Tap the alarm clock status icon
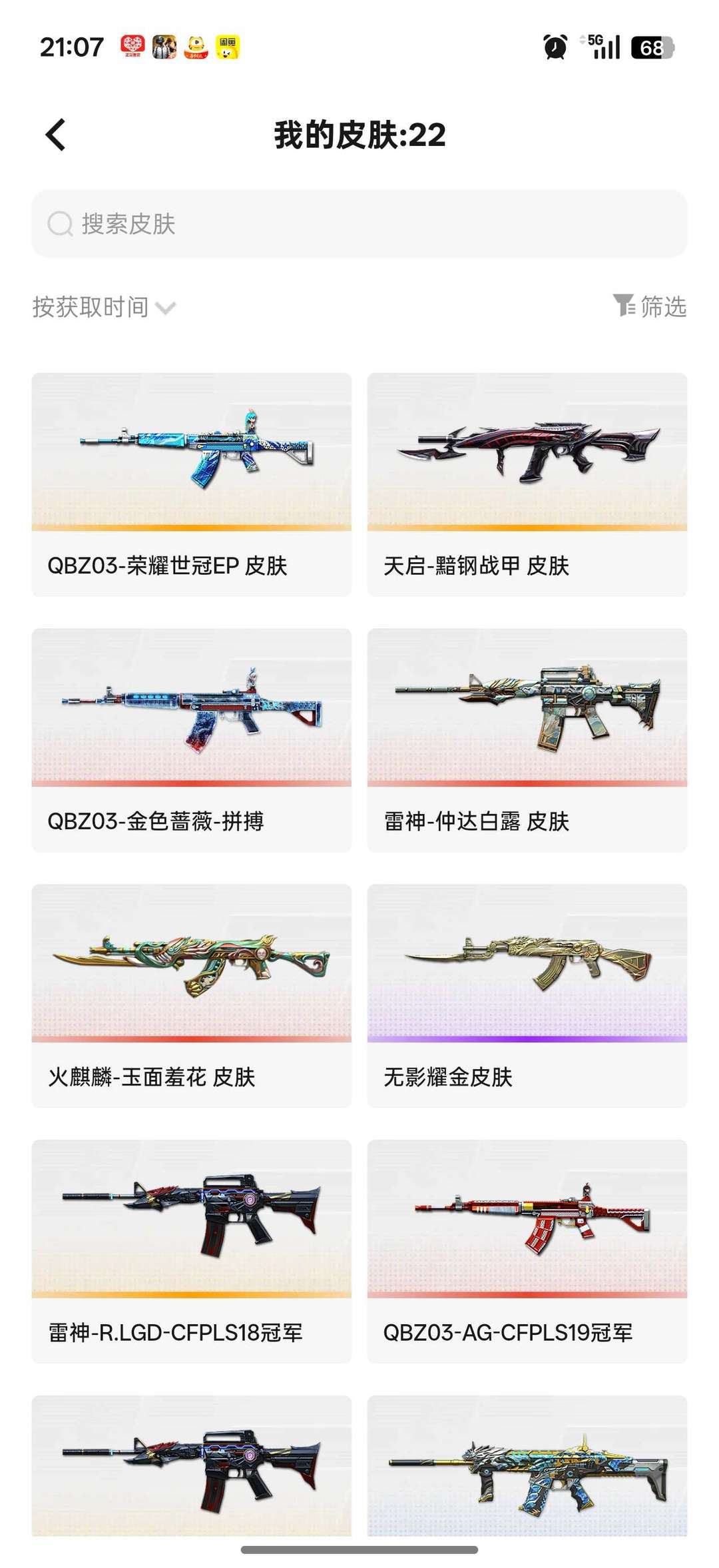The height and width of the screenshot is (1568, 719). pyautogui.click(x=553, y=47)
